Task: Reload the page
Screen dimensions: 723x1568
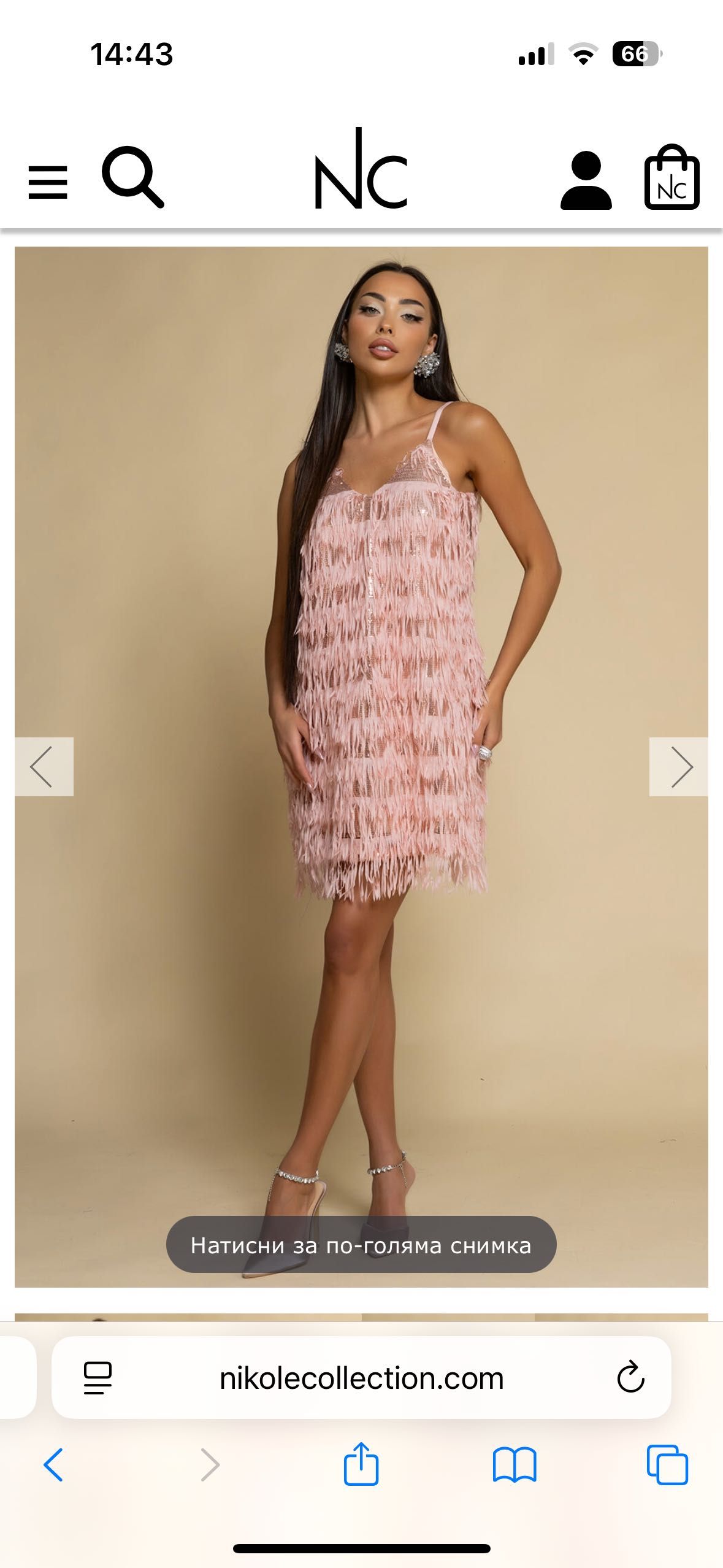Action: [x=630, y=1378]
